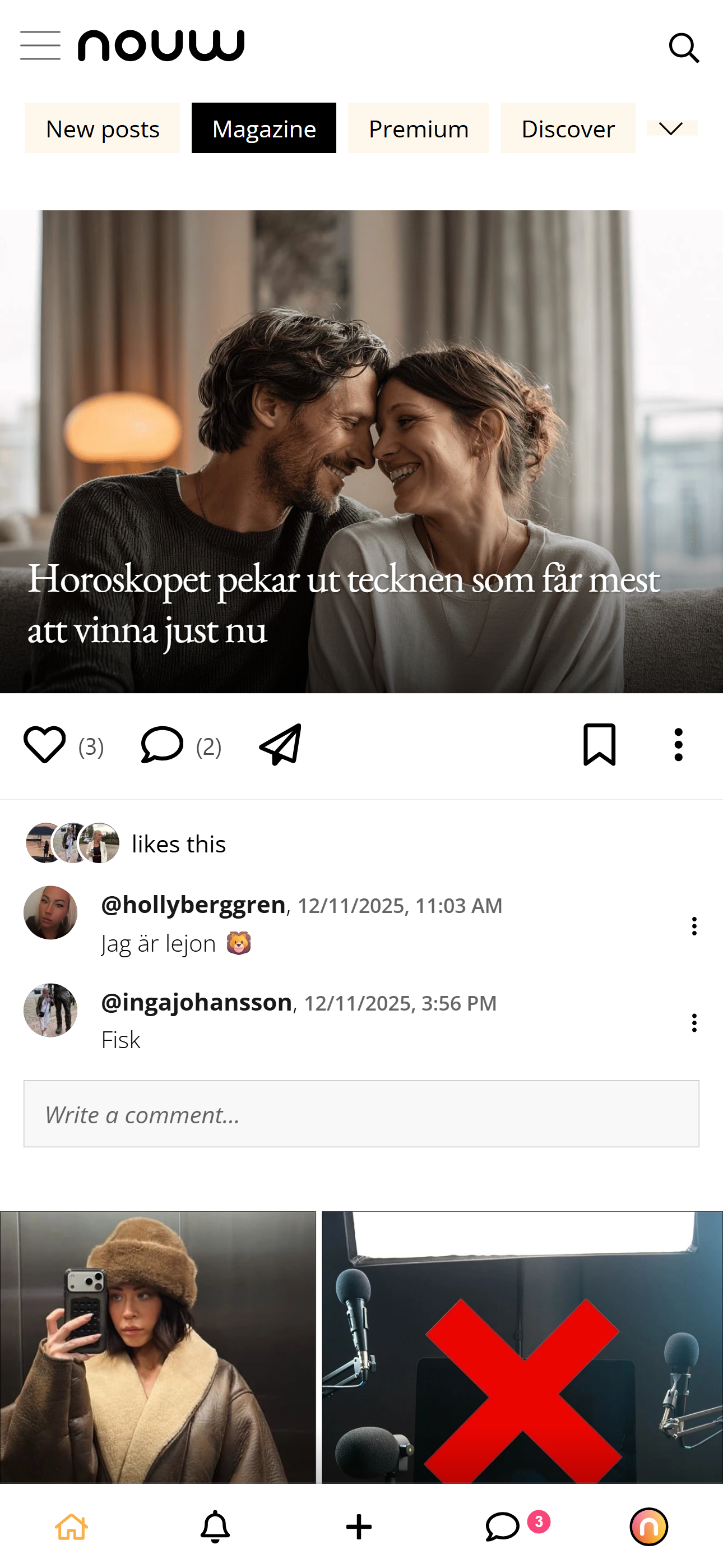Switch to the Premium tab
The image size is (723, 1568).
pyautogui.click(x=418, y=128)
